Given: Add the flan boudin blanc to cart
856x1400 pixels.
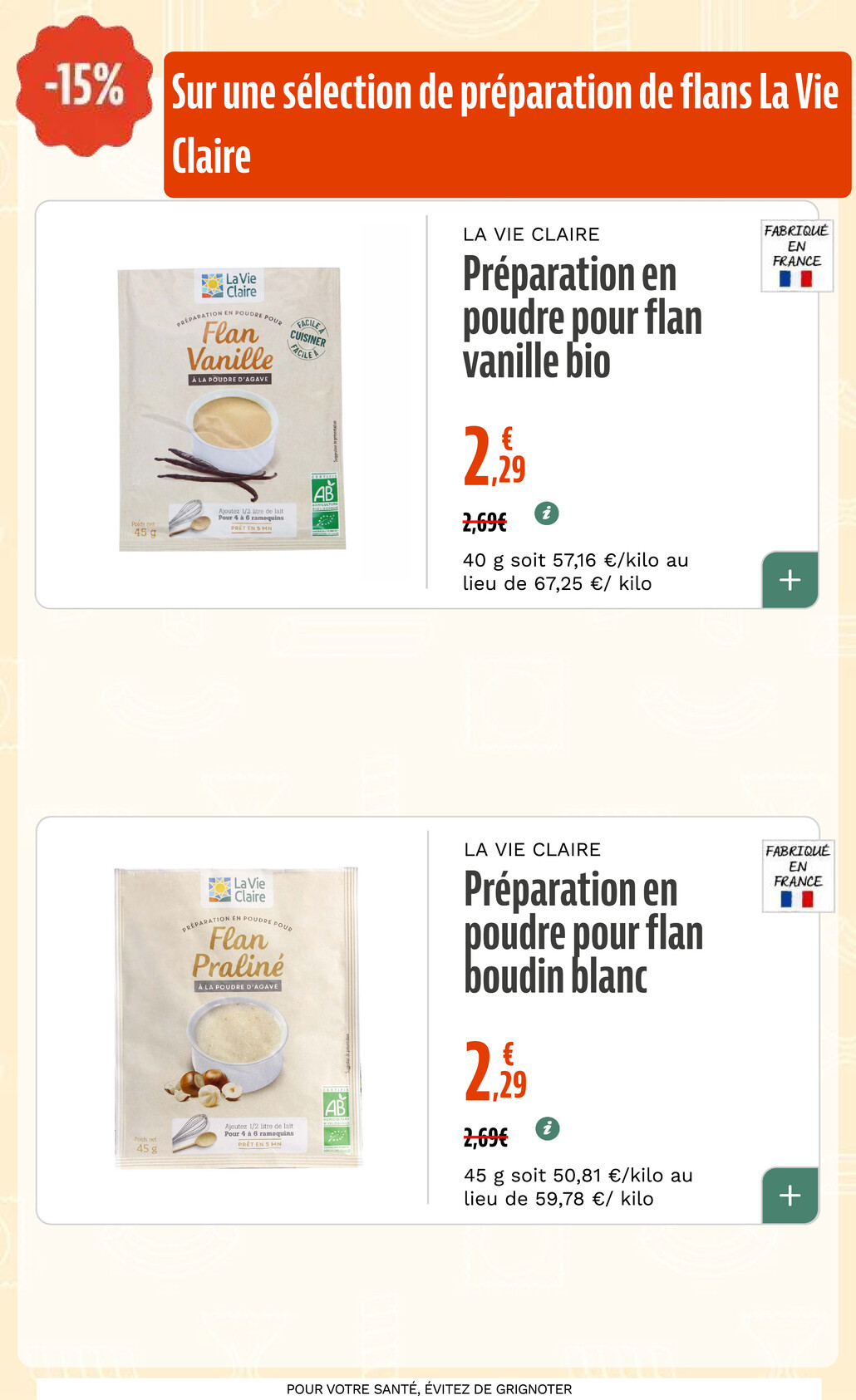Looking at the screenshot, I should coord(790,1196).
